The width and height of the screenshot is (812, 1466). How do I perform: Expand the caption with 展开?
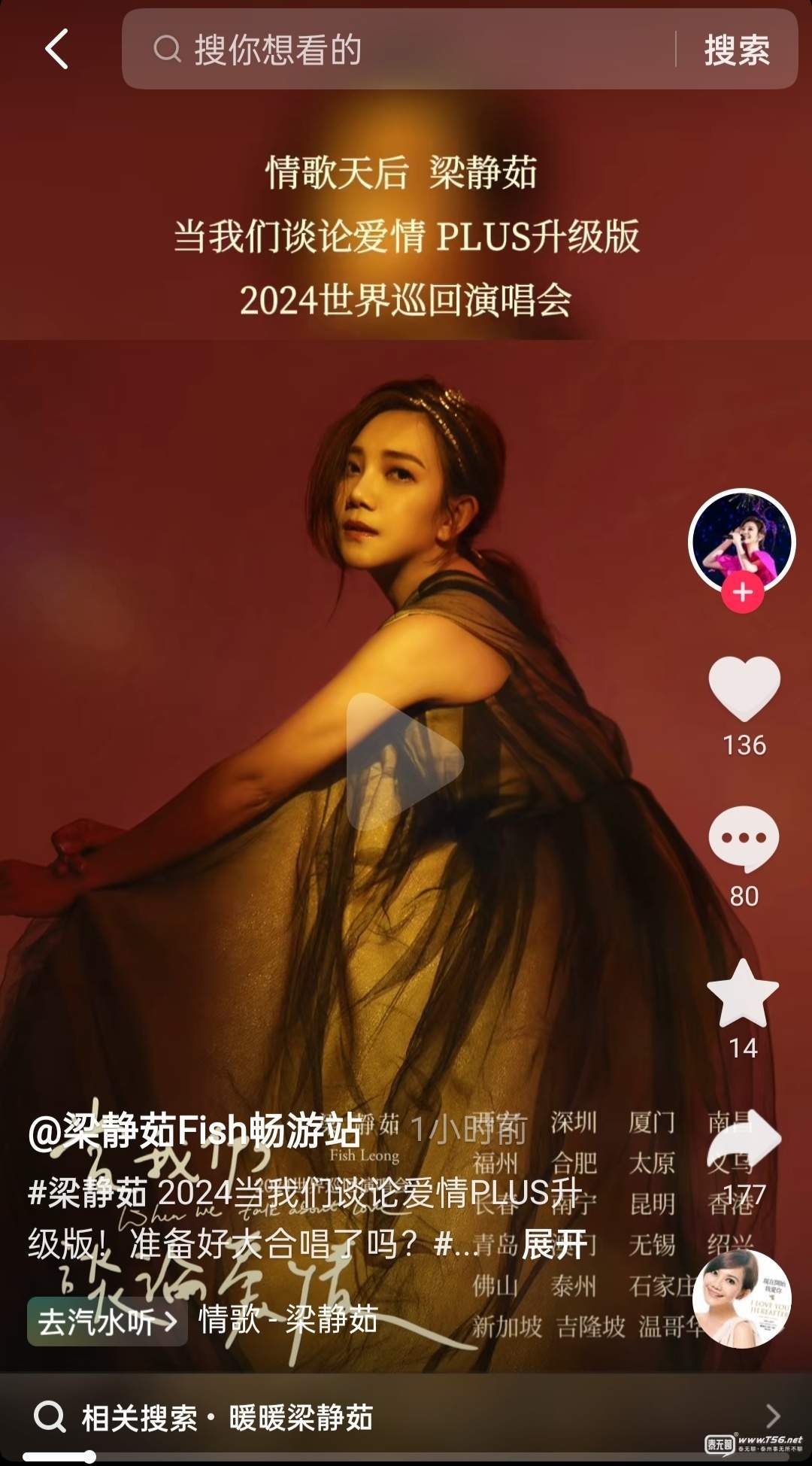tap(554, 1245)
